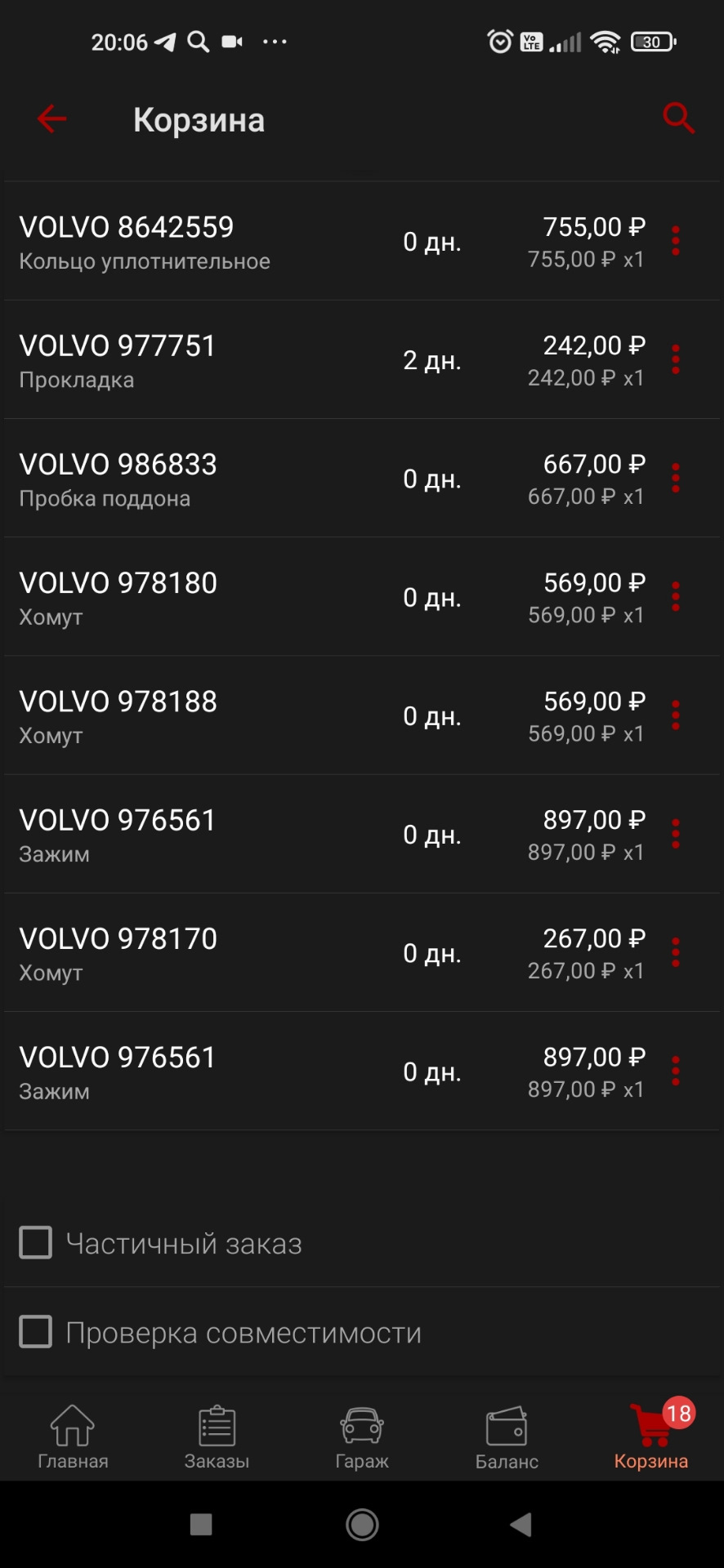
Task: Open Заказы via the clipboard icon
Action: [x=217, y=1433]
